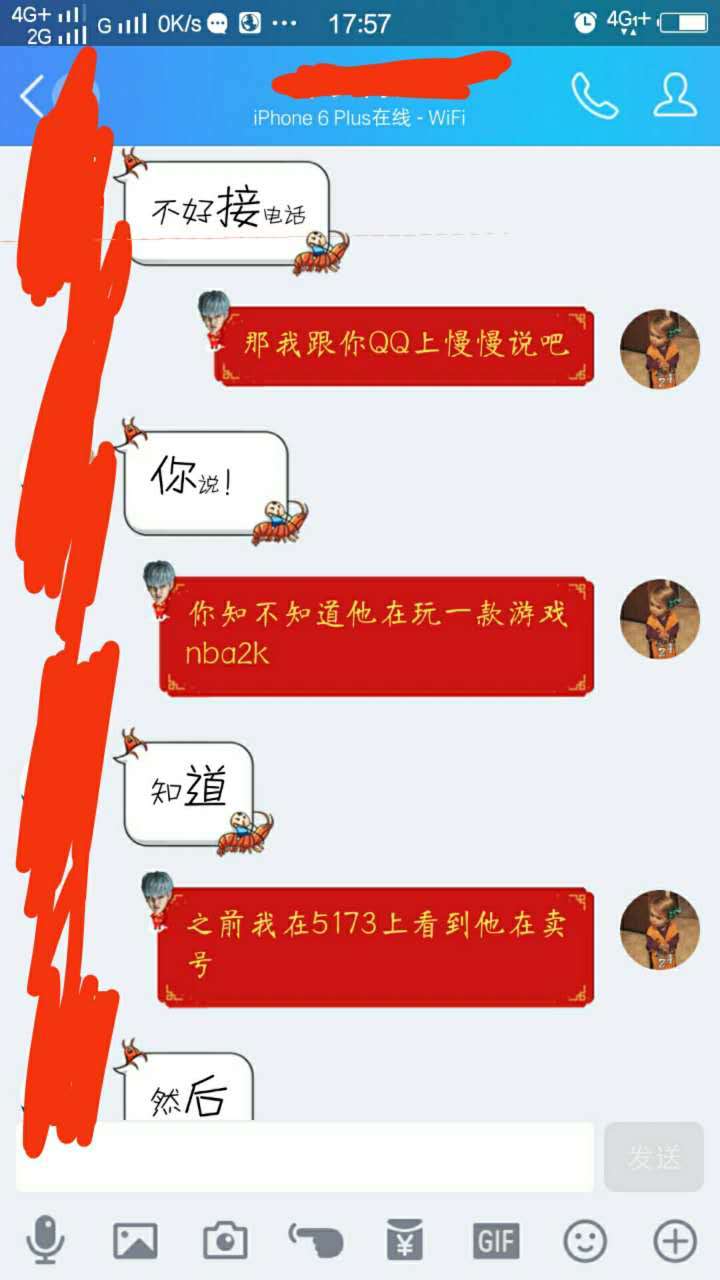Screen dimensions: 720x1280
Task: Record a voice message with the microphone
Action: [x=45, y=1241]
